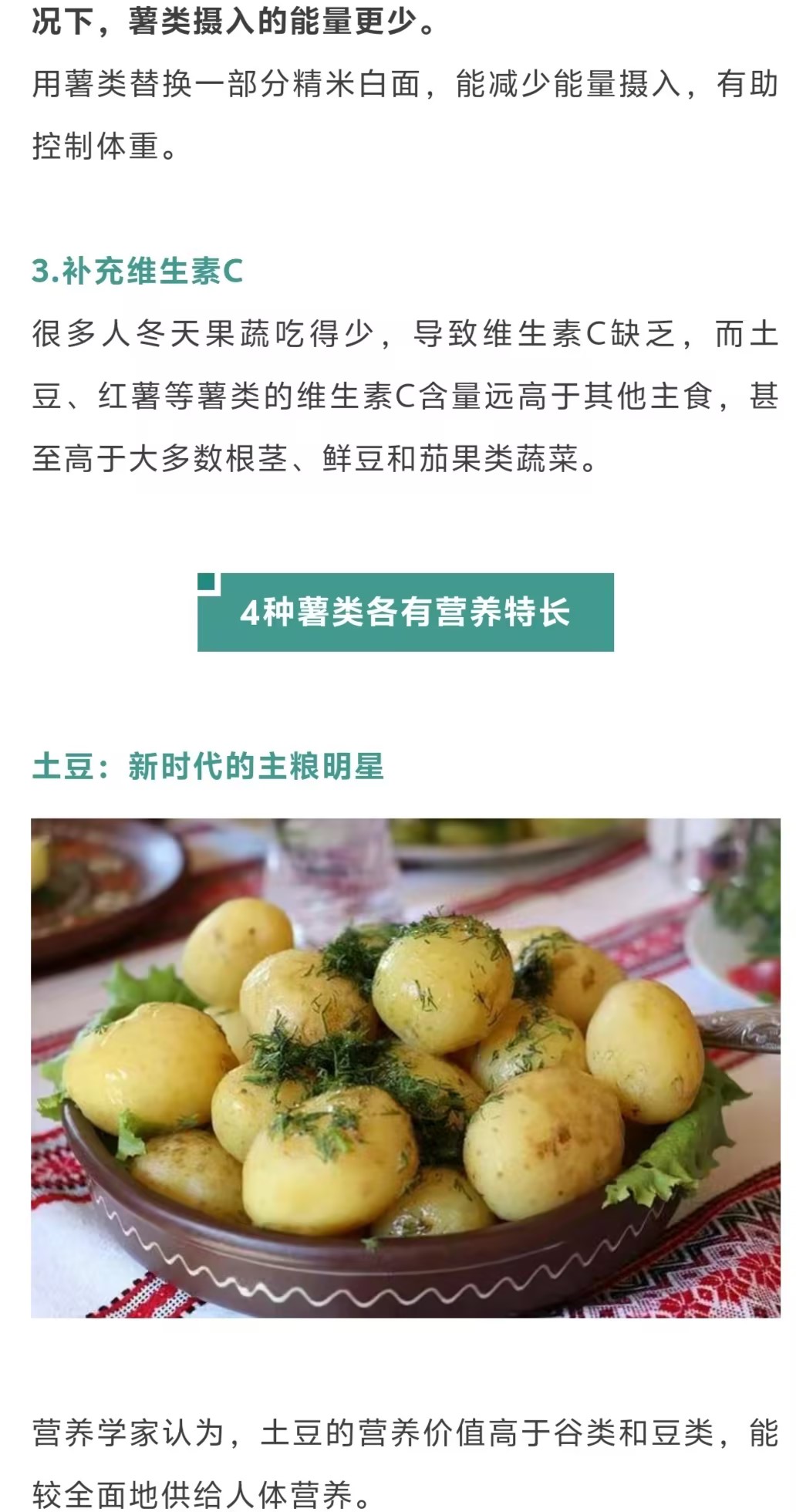
Task: Open the boiled potatoes photo full-size
Action: click(x=405, y=1068)
